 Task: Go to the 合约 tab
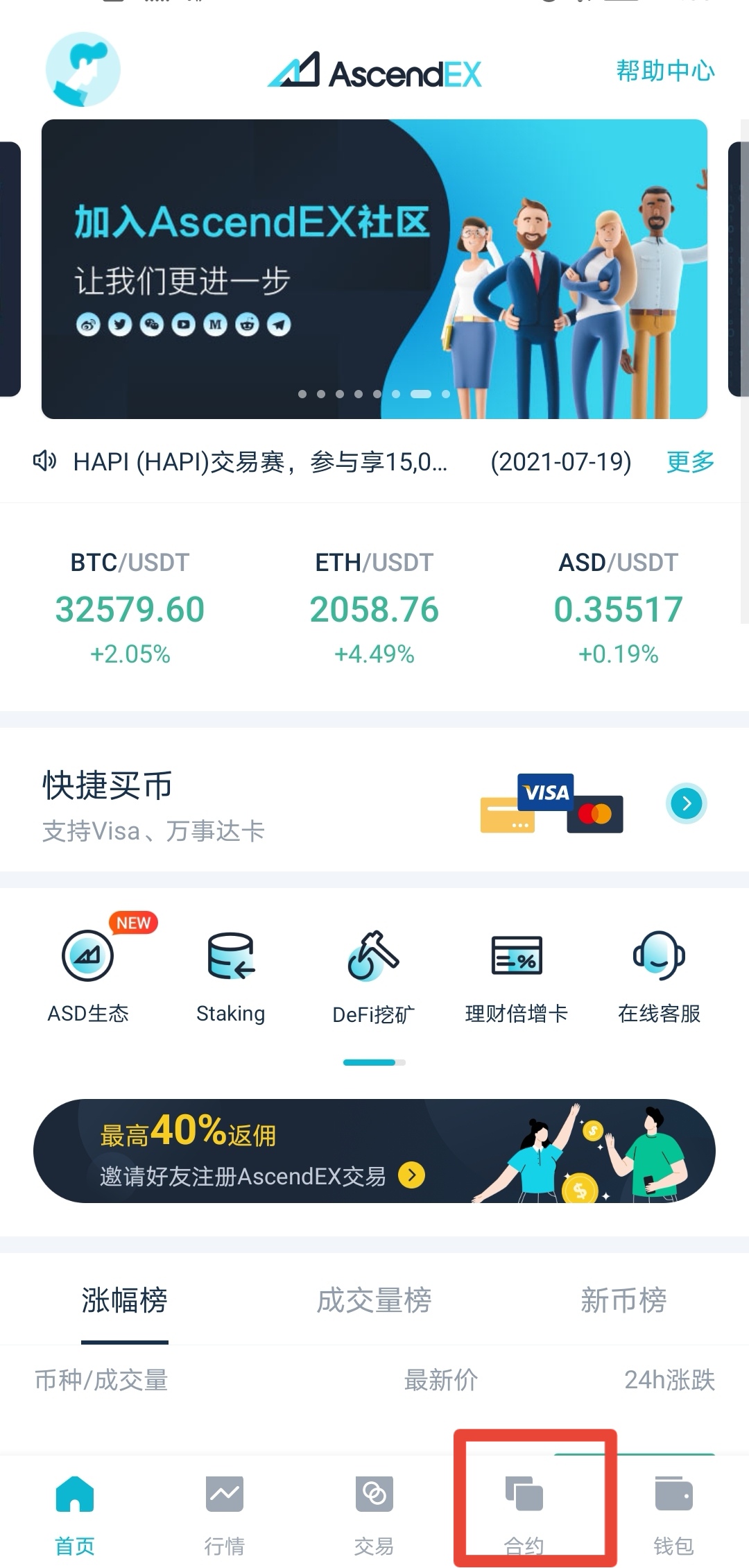click(x=524, y=1515)
